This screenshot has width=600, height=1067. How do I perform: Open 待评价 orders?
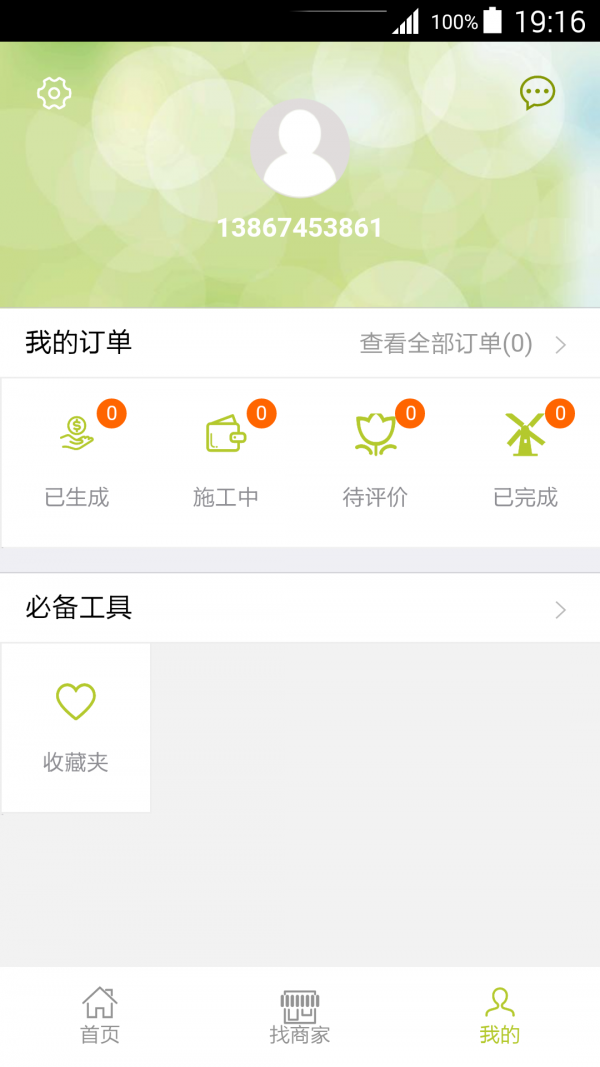(376, 462)
